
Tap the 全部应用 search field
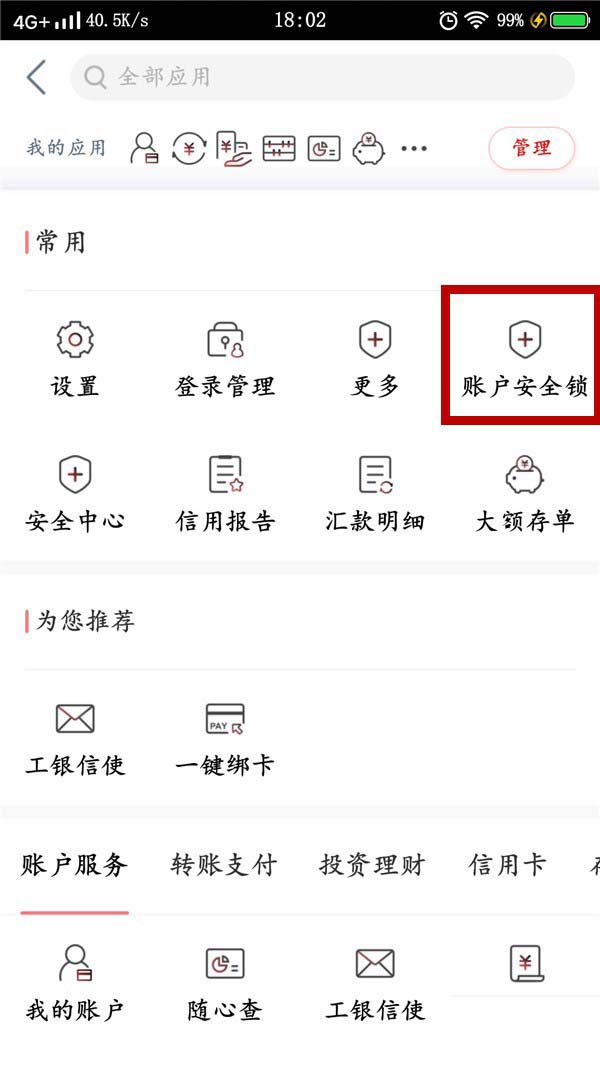322,77
